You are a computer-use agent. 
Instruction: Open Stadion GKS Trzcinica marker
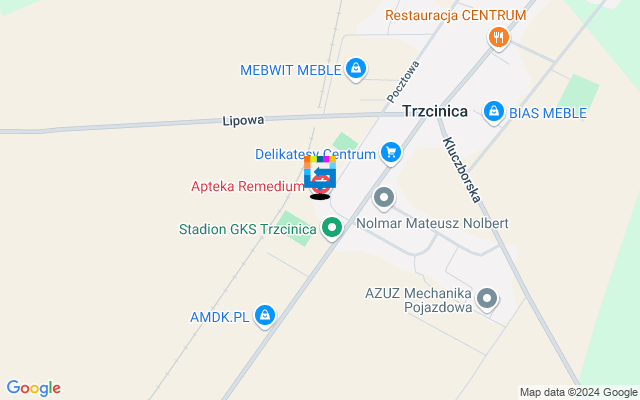(x=332, y=229)
